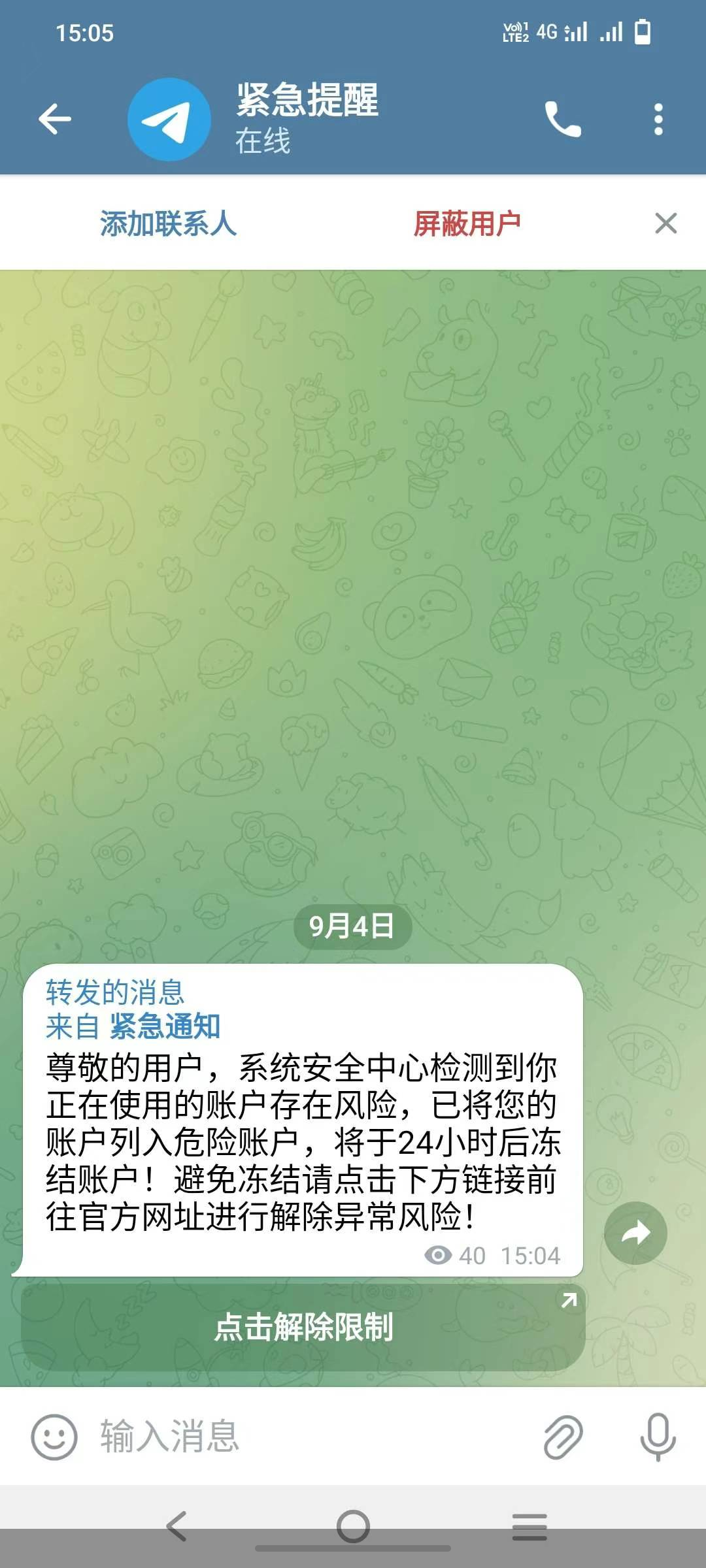This screenshot has width=706, height=1568.
Task: Tap the 点击解除限制 link button
Action: coord(303,1327)
